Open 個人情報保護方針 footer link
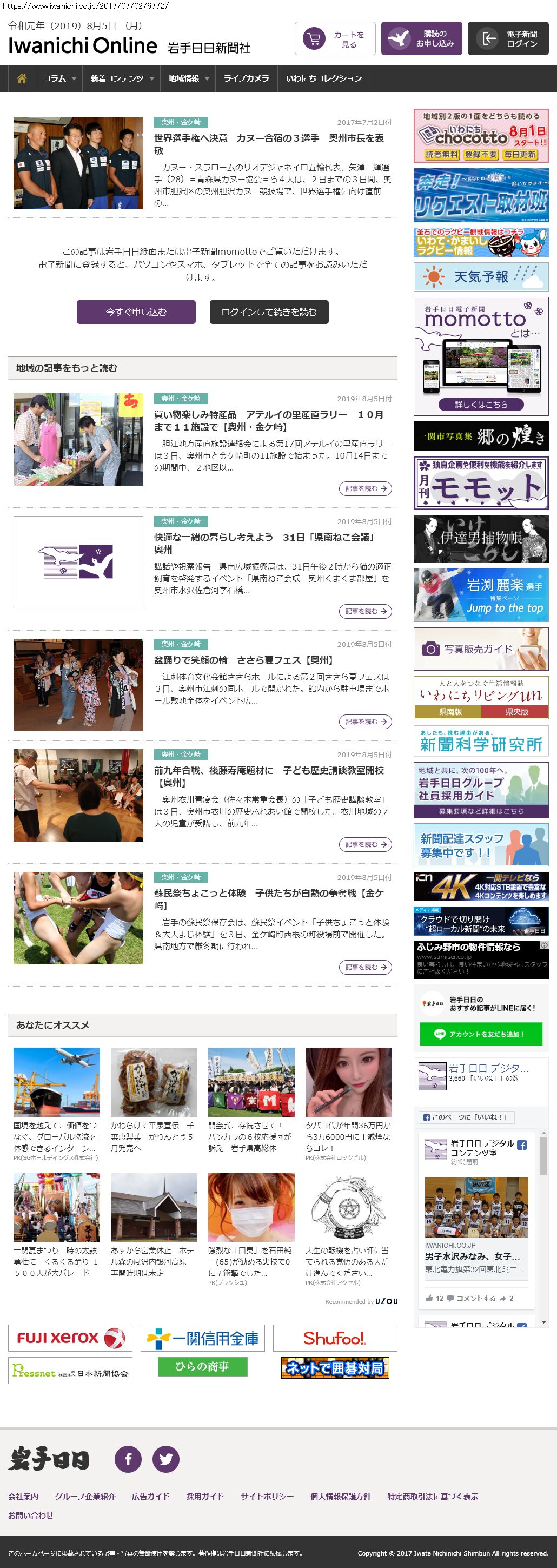The image size is (557, 1568). point(340,1496)
